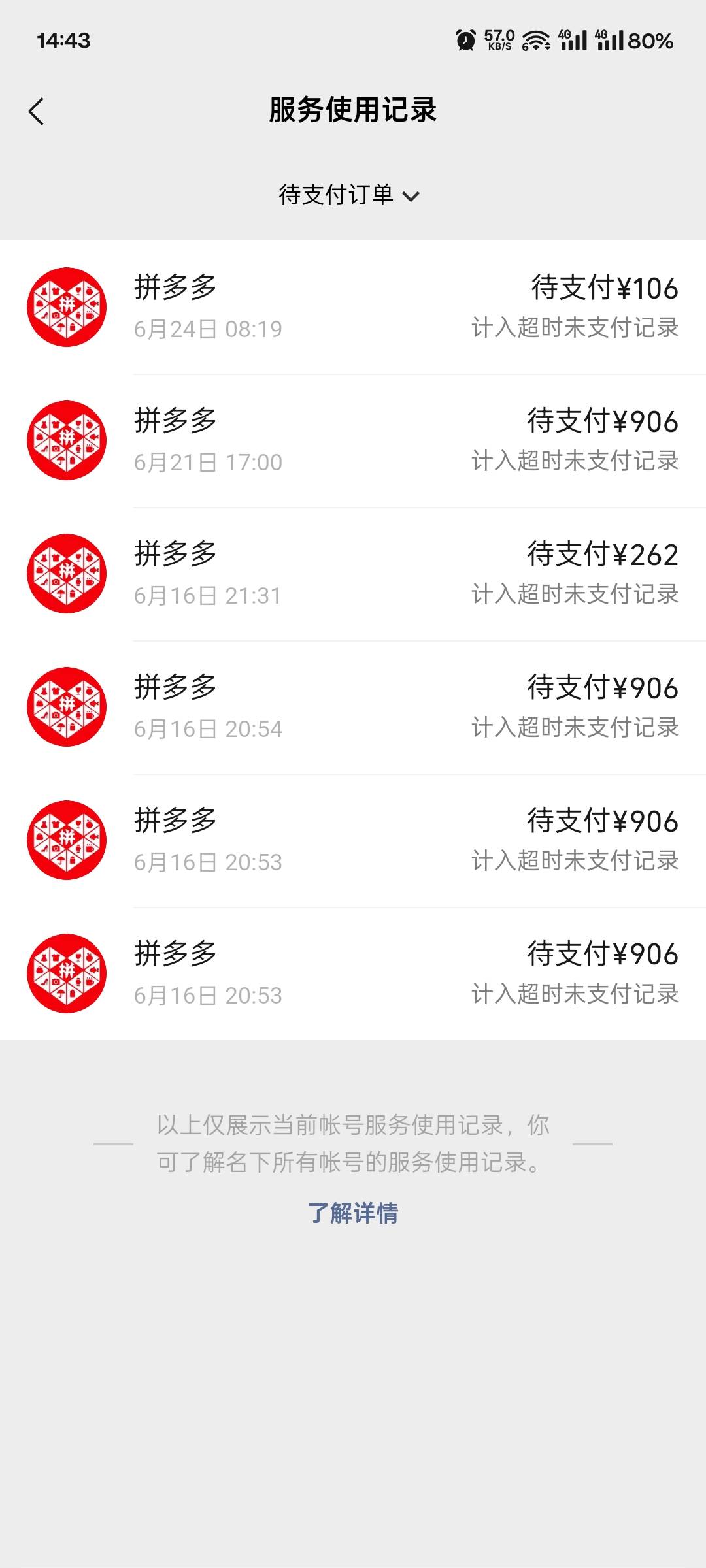Expand the 待支付订单 filter dropdown

pos(349,195)
